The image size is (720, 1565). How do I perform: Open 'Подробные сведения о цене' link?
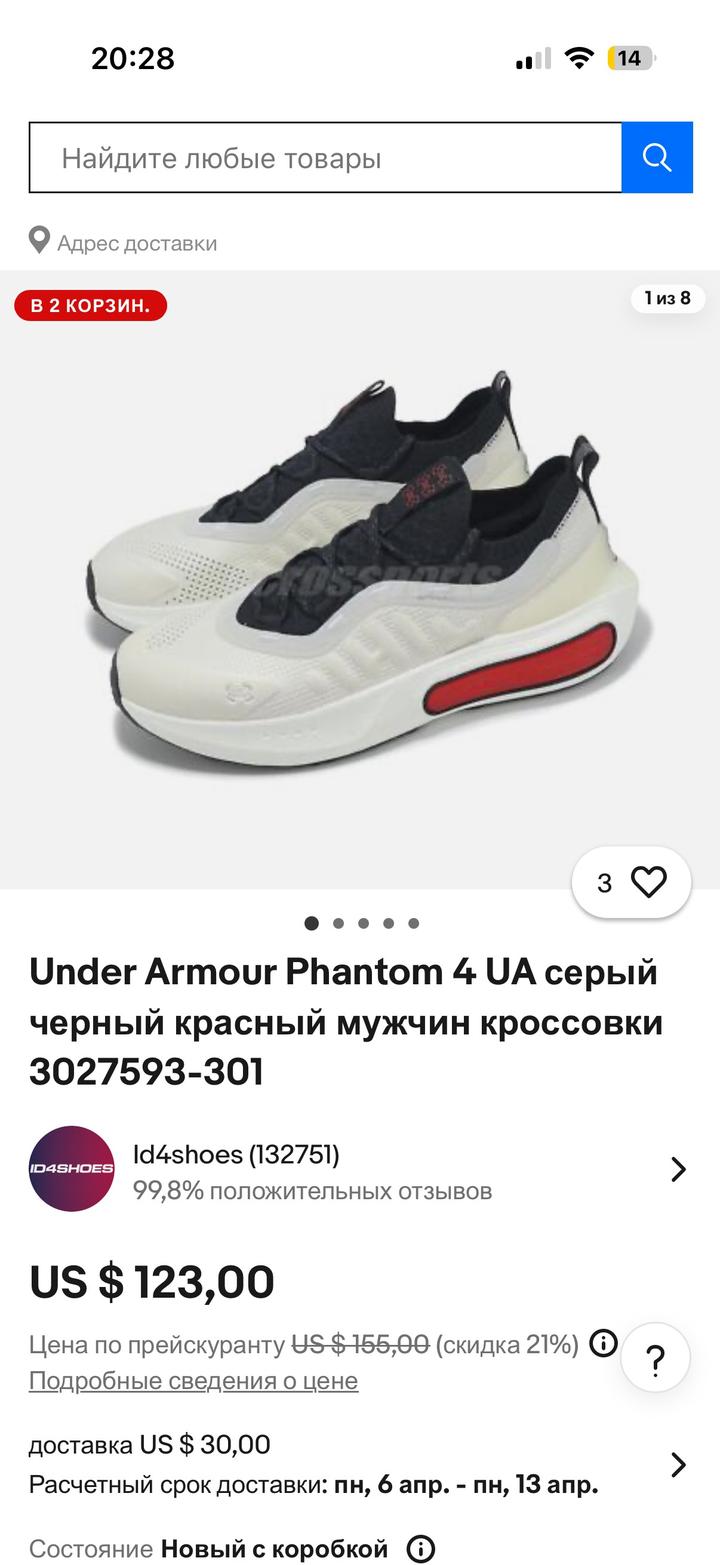[193, 1381]
